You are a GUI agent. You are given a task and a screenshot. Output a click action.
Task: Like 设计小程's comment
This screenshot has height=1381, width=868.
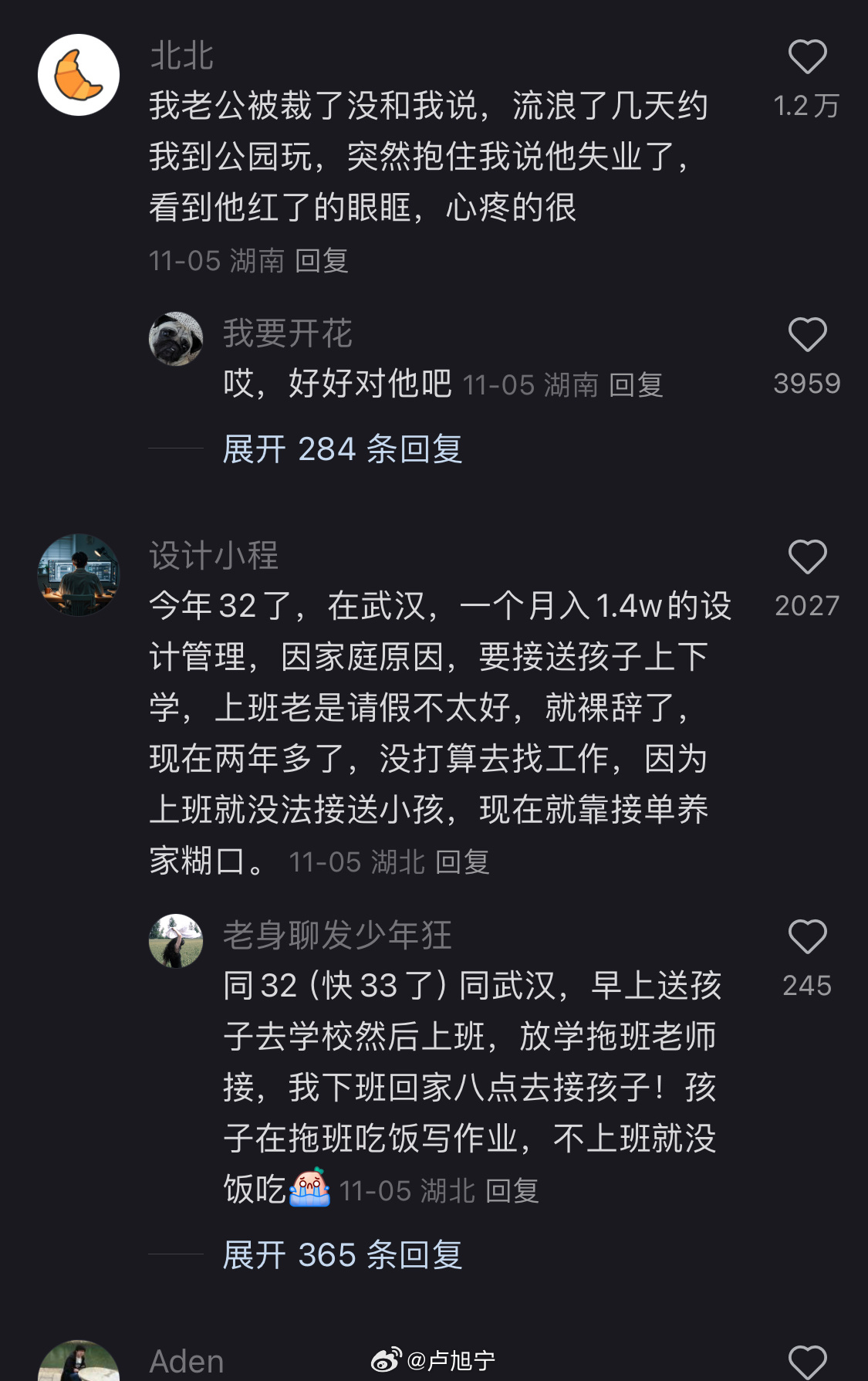(807, 557)
